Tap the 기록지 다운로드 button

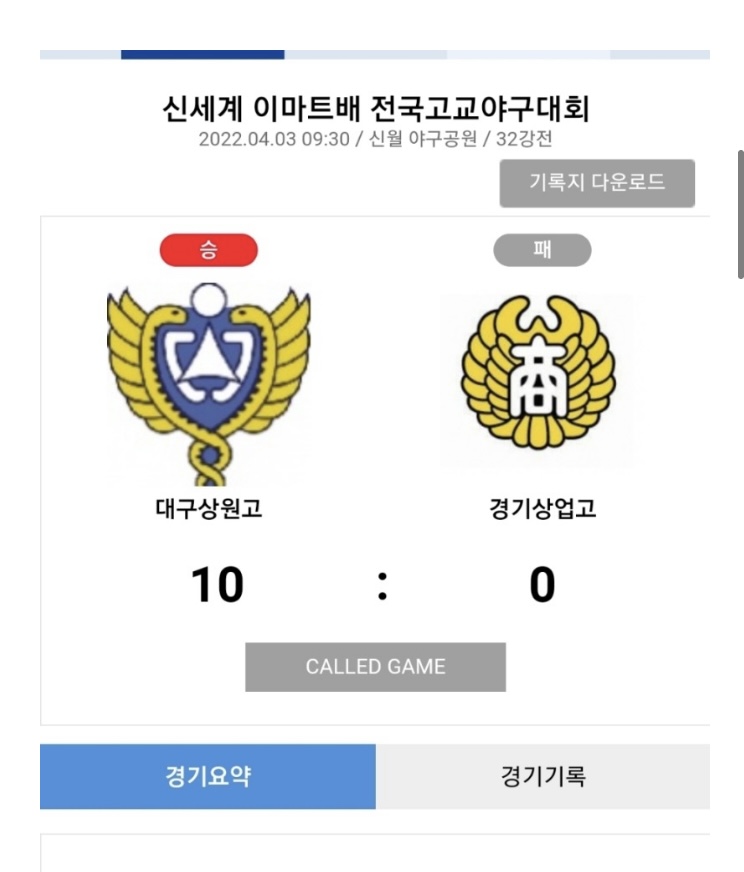coord(597,183)
